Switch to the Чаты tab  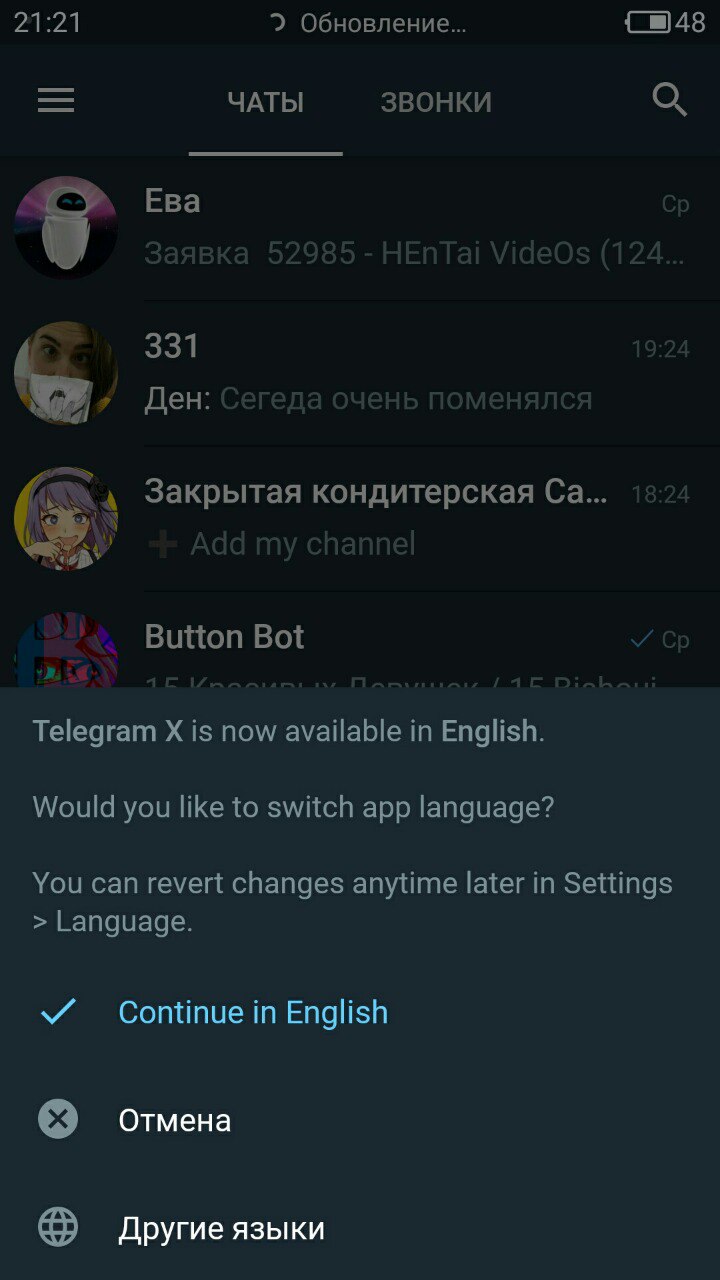point(265,102)
